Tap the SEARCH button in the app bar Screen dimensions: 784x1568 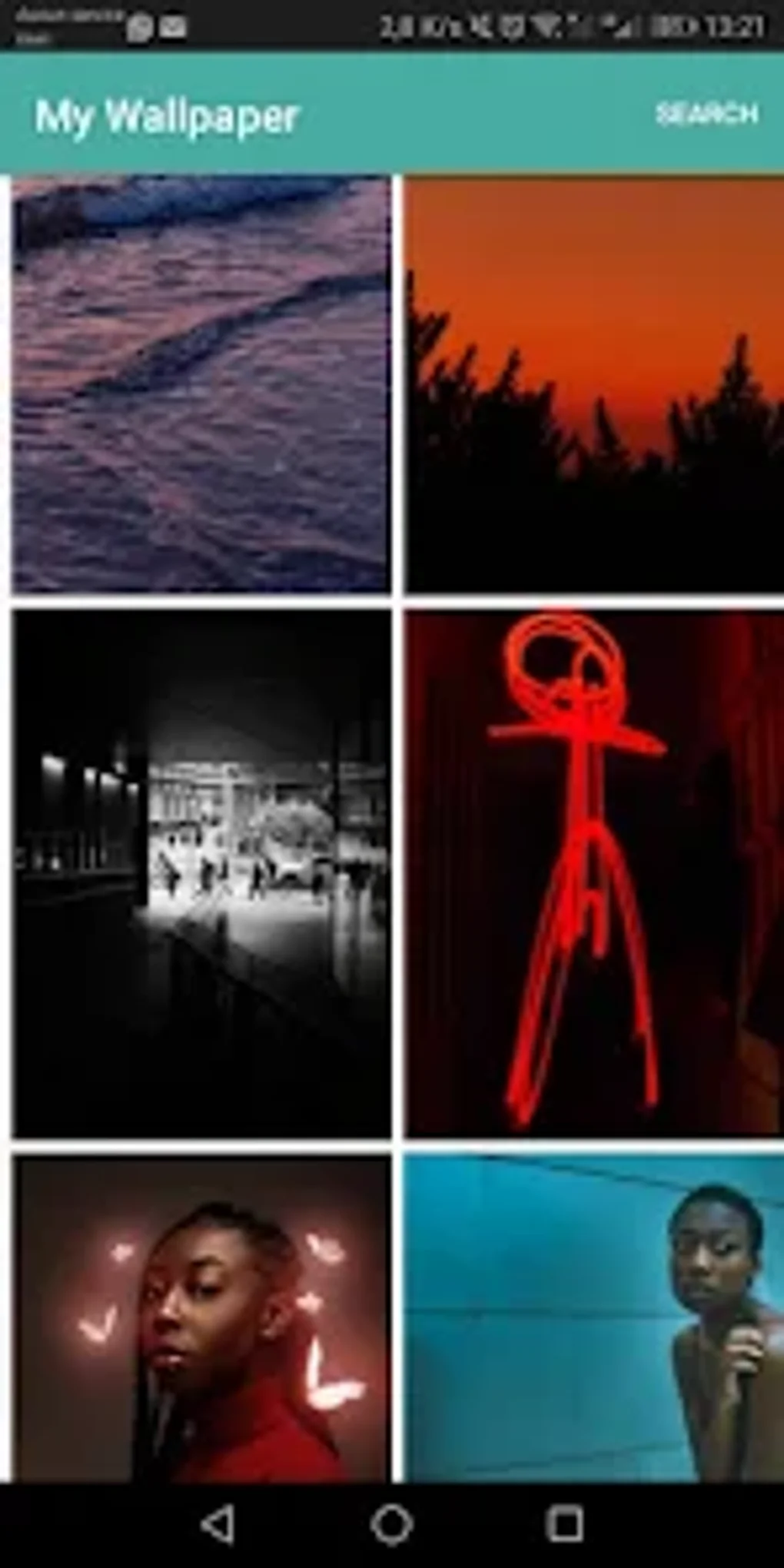pyautogui.click(x=706, y=114)
